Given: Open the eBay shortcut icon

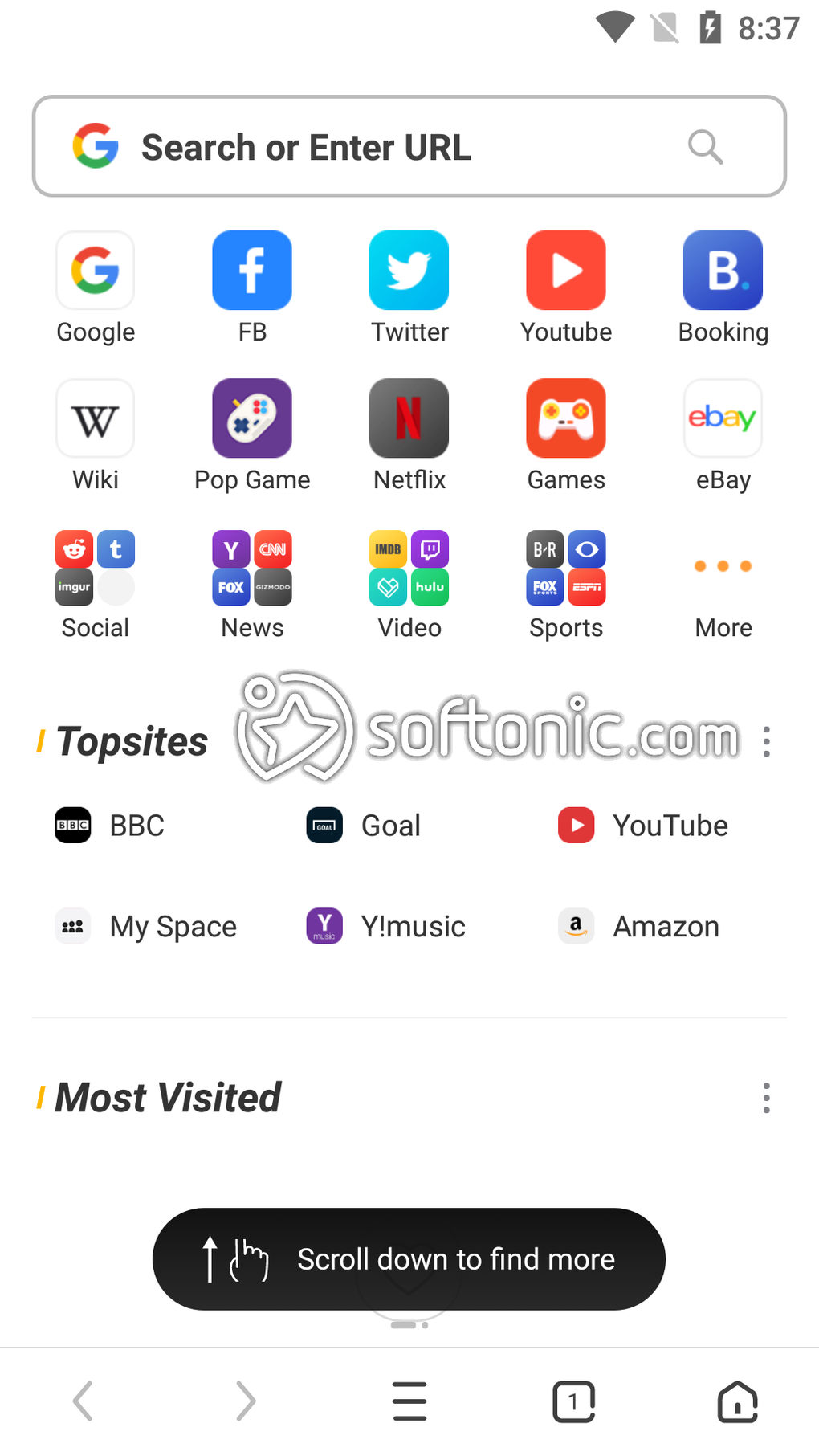Looking at the screenshot, I should 722,418.
